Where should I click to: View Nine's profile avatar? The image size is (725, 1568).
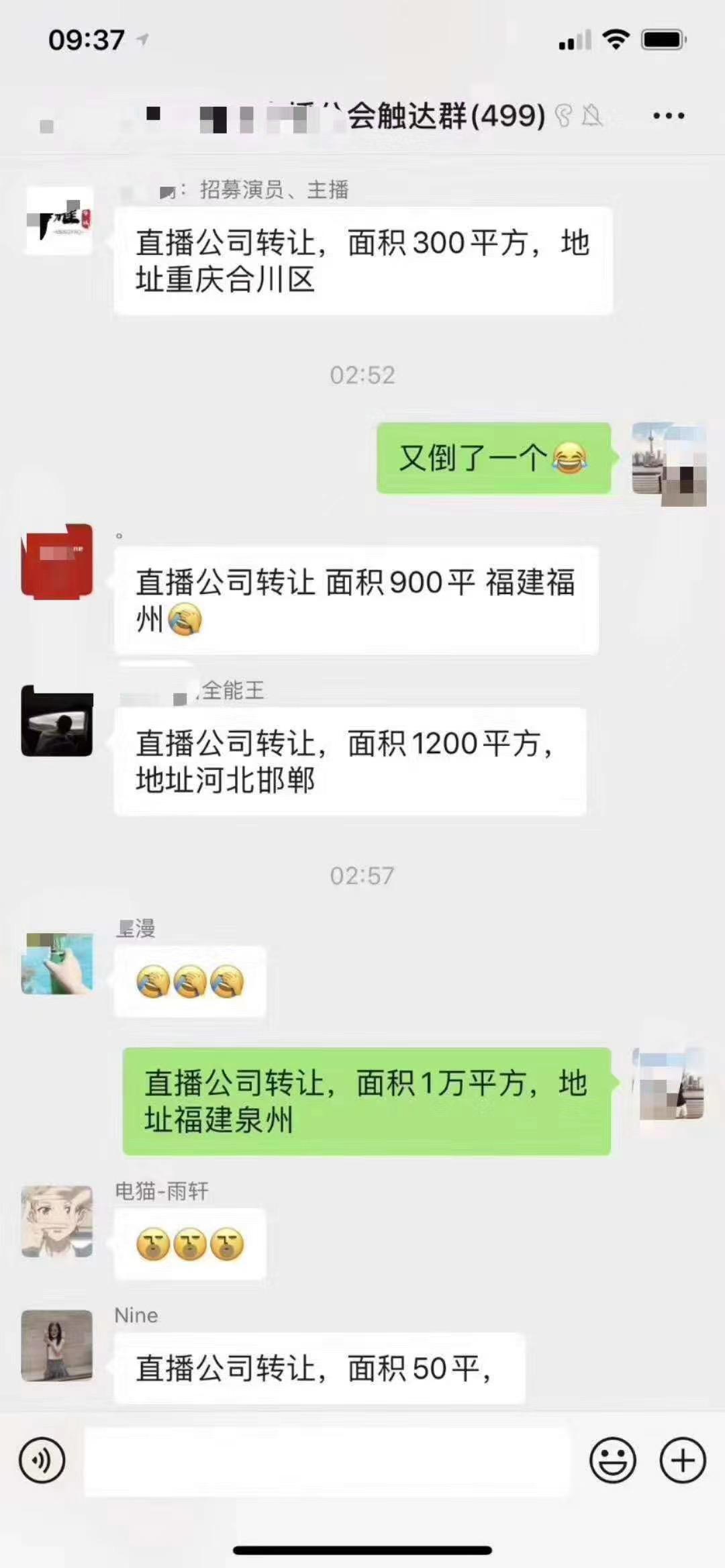[x=57, y=1345]
